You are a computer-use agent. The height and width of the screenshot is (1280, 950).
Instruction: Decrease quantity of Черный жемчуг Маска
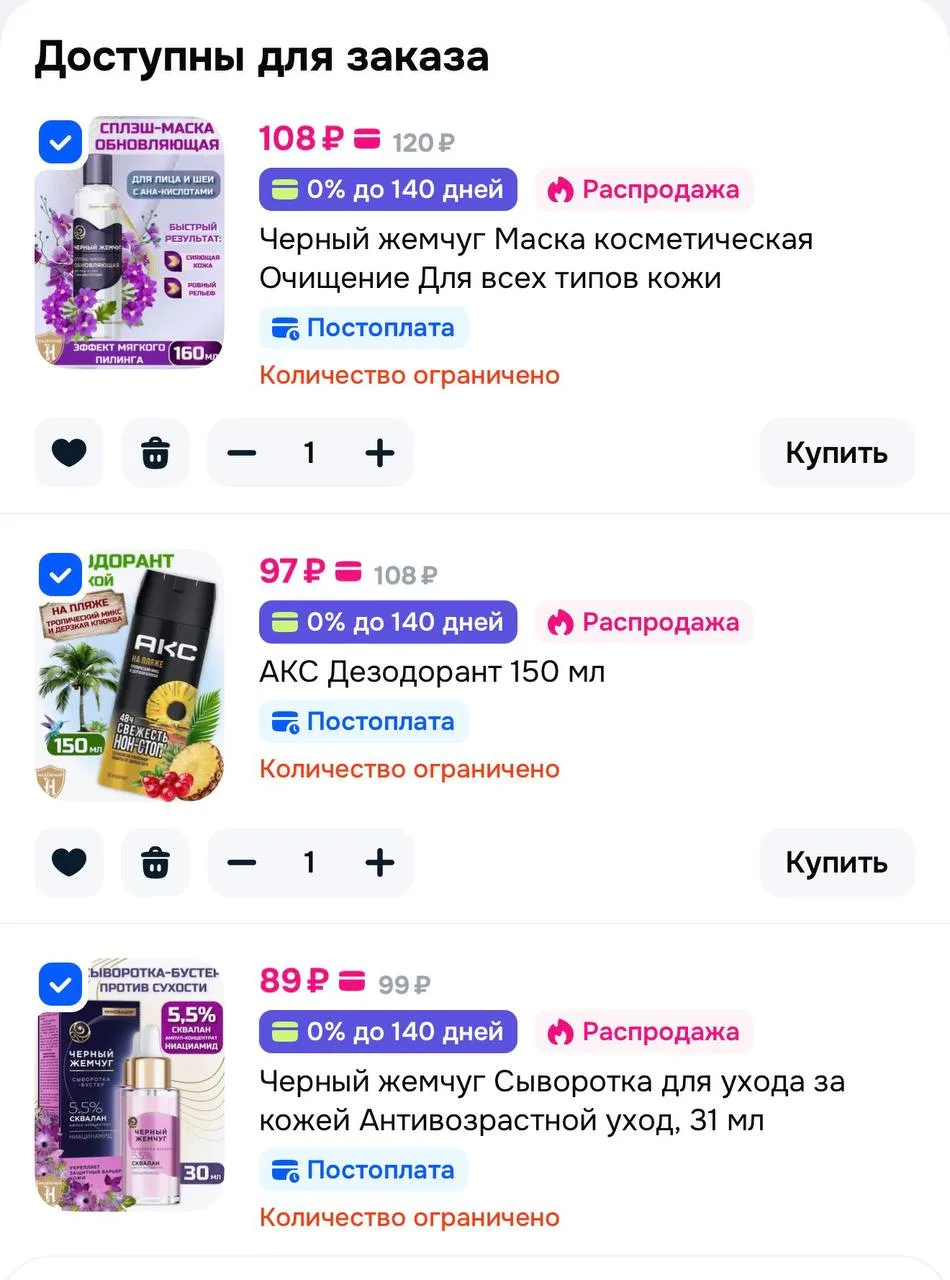pyautogui.click(x=242, y=453)
